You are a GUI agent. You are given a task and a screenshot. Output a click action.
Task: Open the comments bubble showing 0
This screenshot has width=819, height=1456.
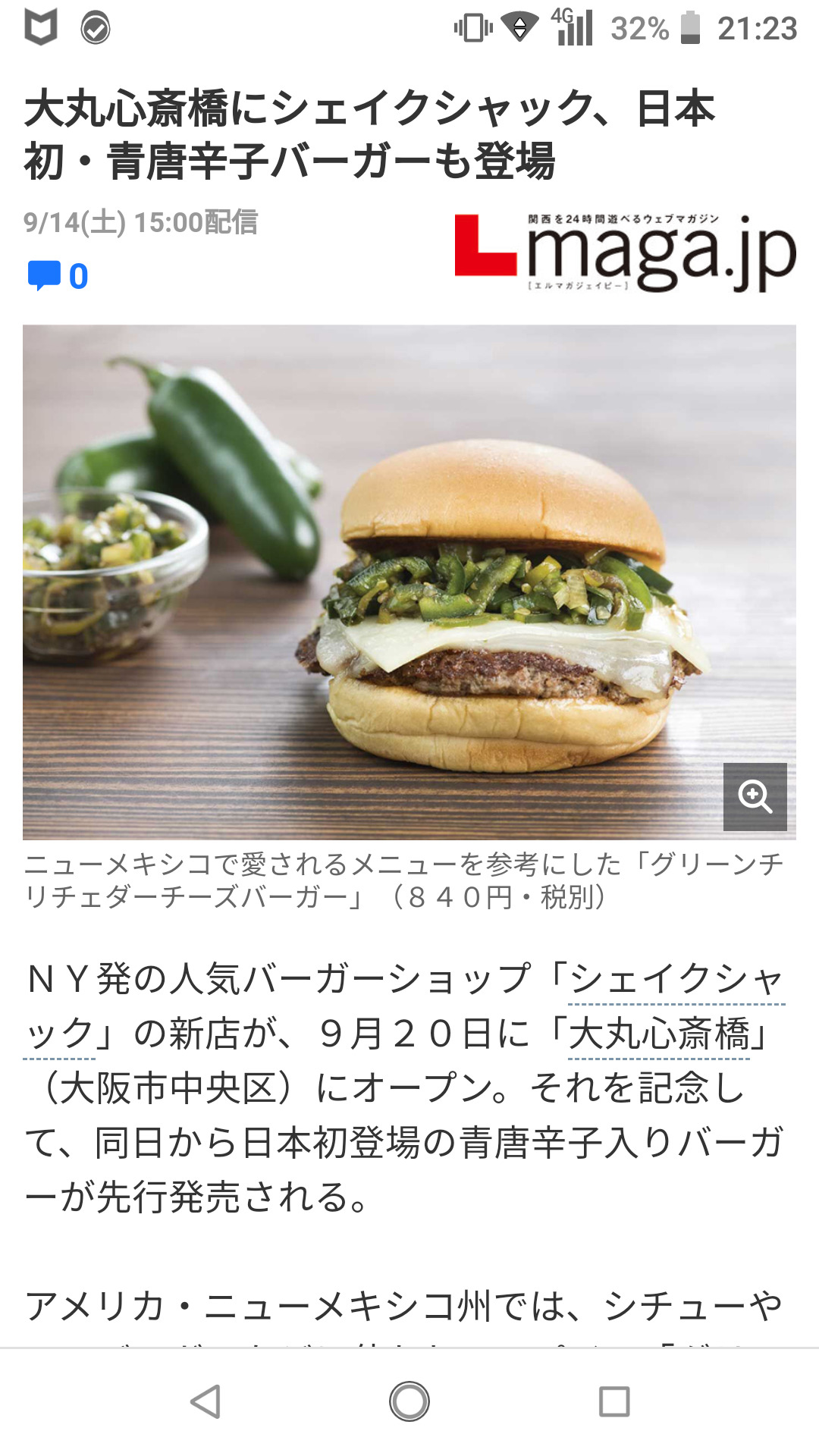coord(58,276)
